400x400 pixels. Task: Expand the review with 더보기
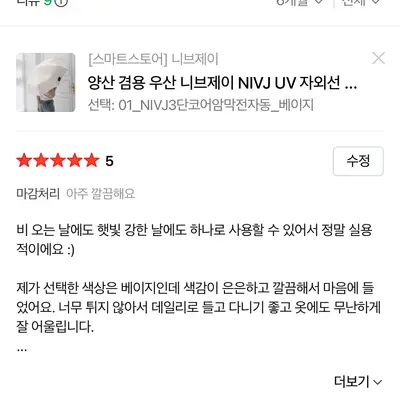pos(358,381)
